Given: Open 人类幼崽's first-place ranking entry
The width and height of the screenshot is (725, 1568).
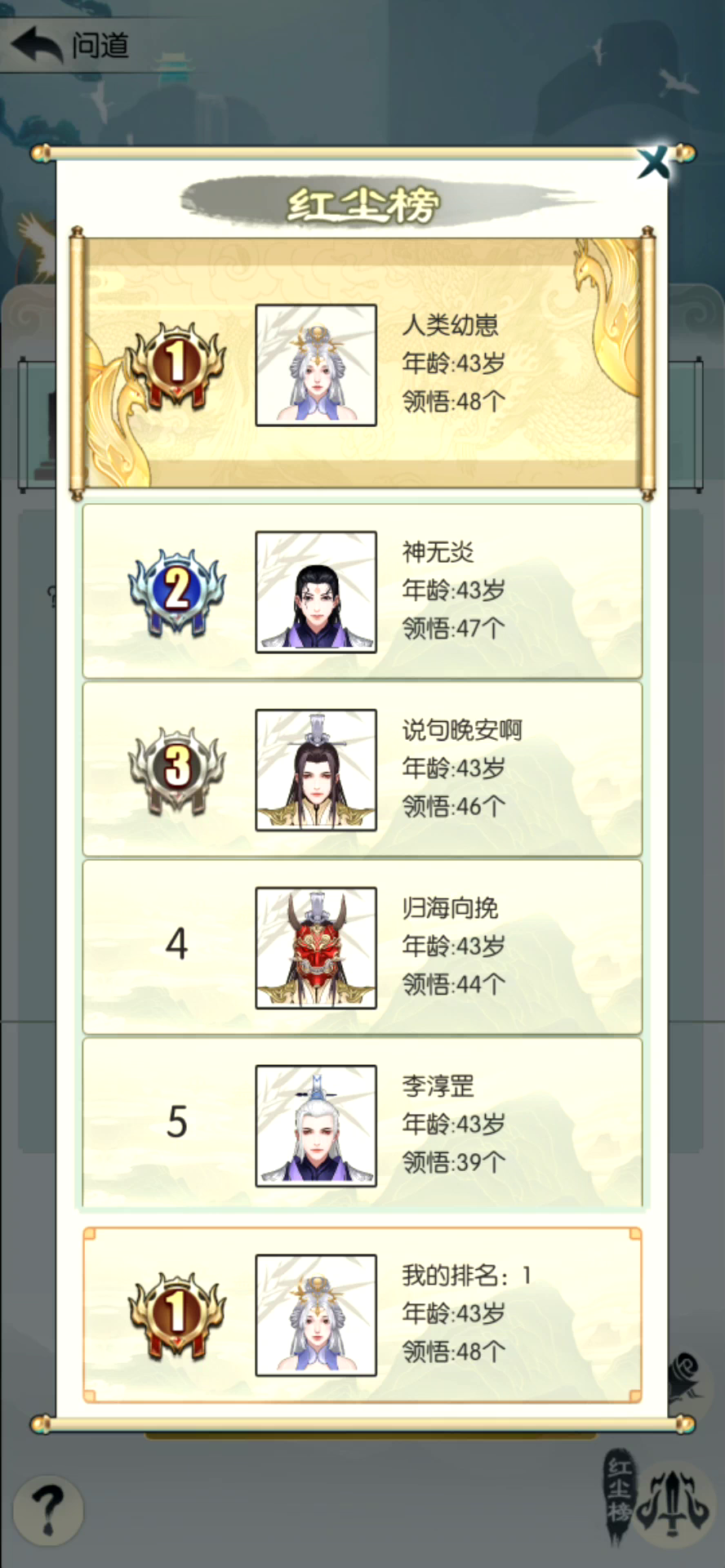Looking at the screenshot, I should click(362, 364).
